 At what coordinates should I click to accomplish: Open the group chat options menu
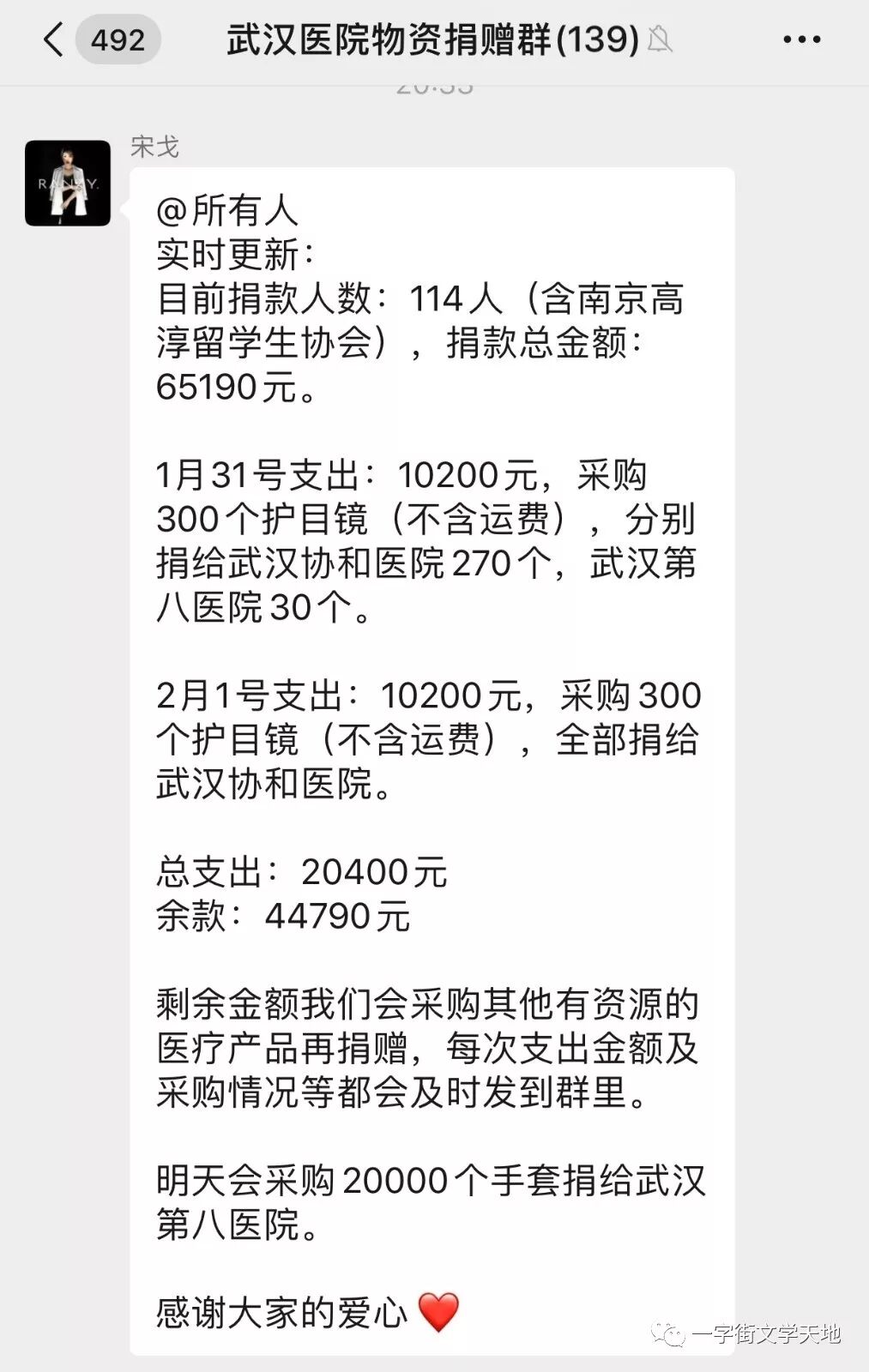click(x=801, y=39)
